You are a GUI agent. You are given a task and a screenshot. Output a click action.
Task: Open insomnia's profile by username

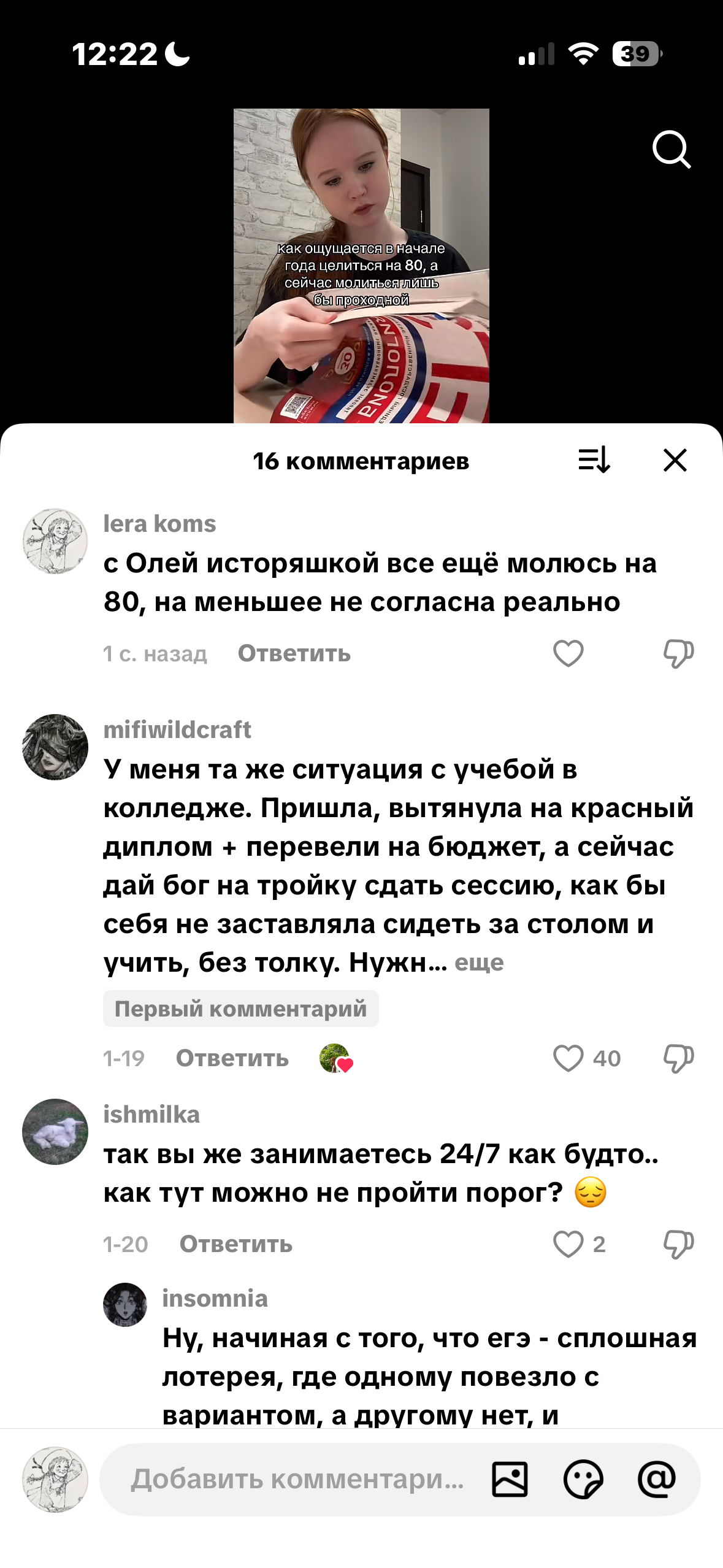pos(215,1299)
